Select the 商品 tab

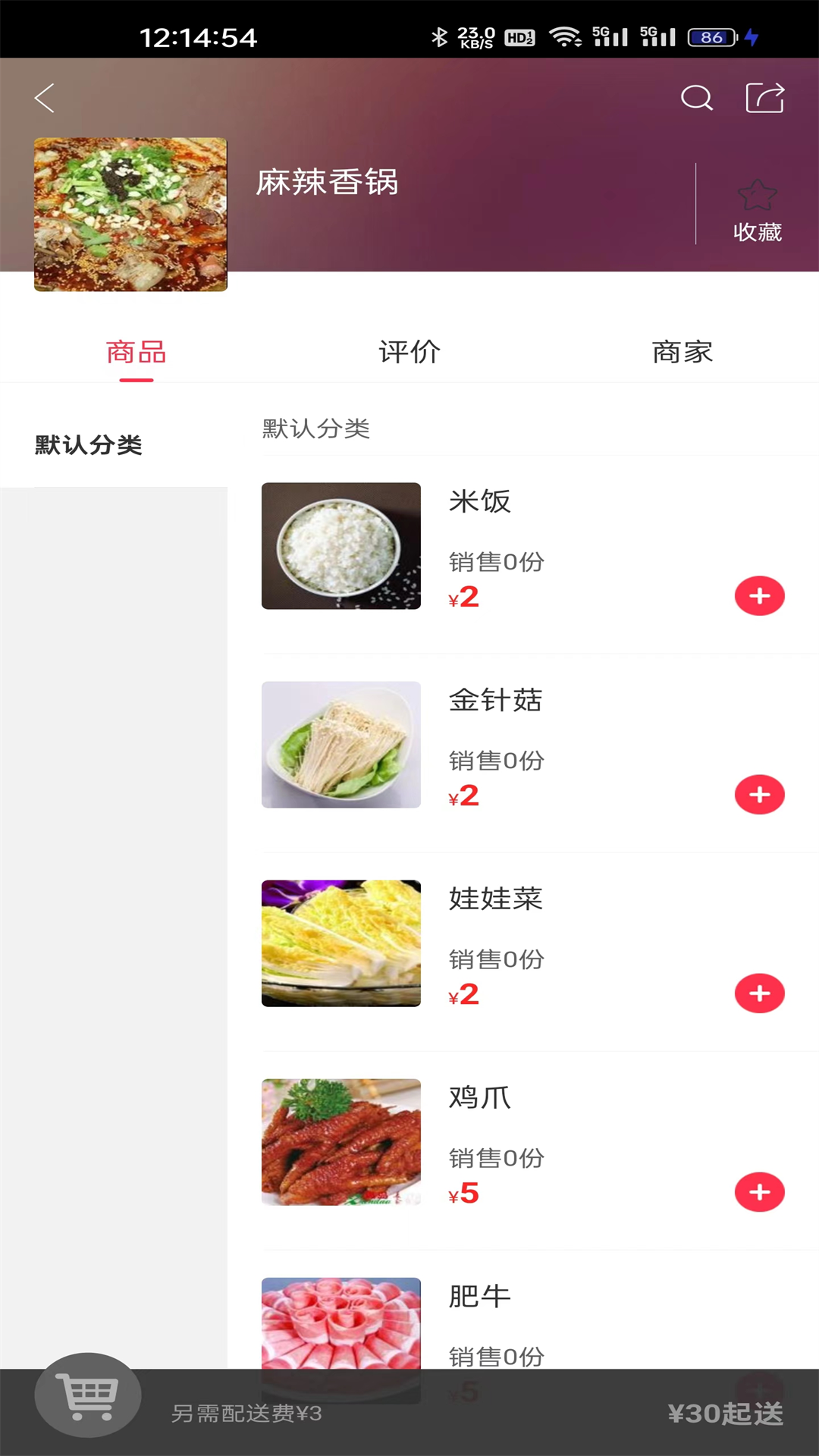[136, 352]
